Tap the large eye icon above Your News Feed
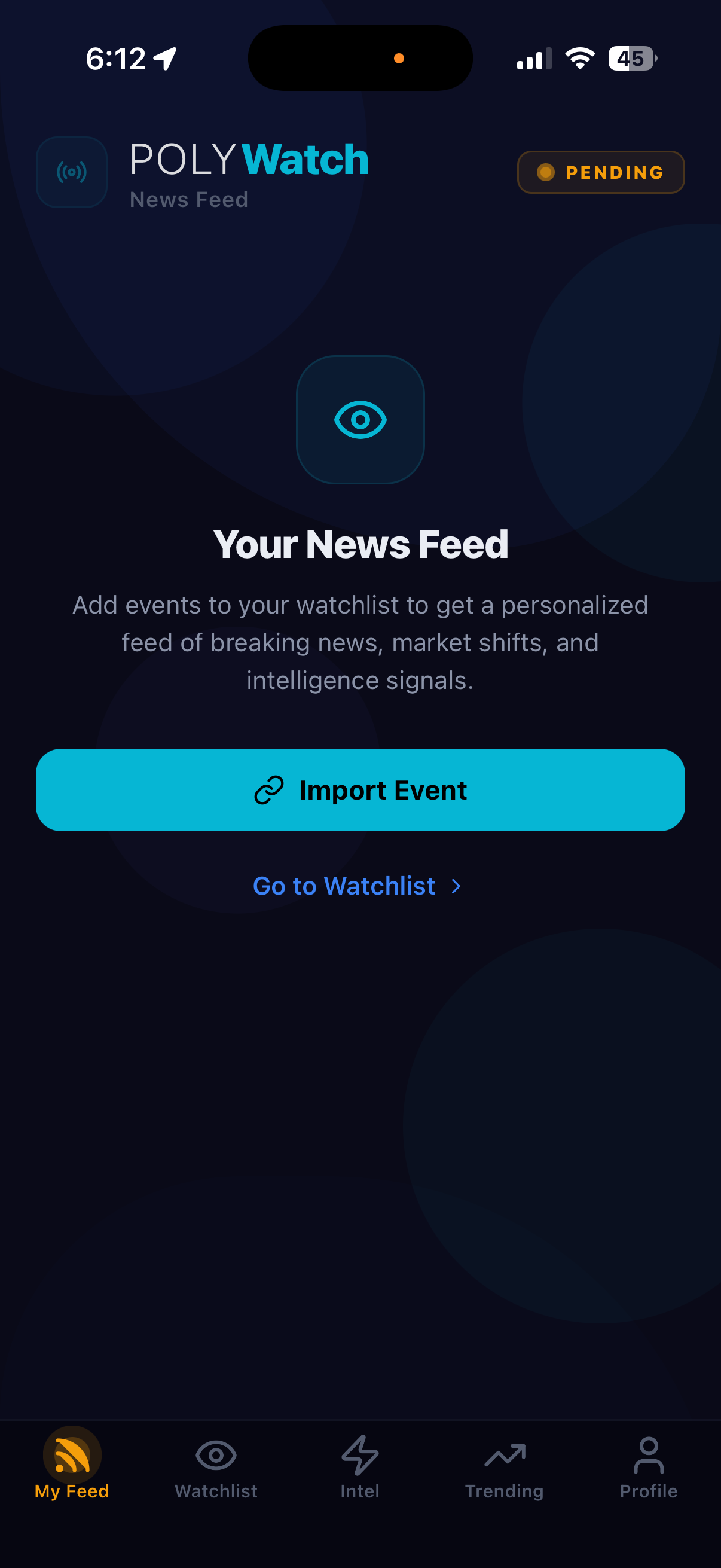 [360, 420]
